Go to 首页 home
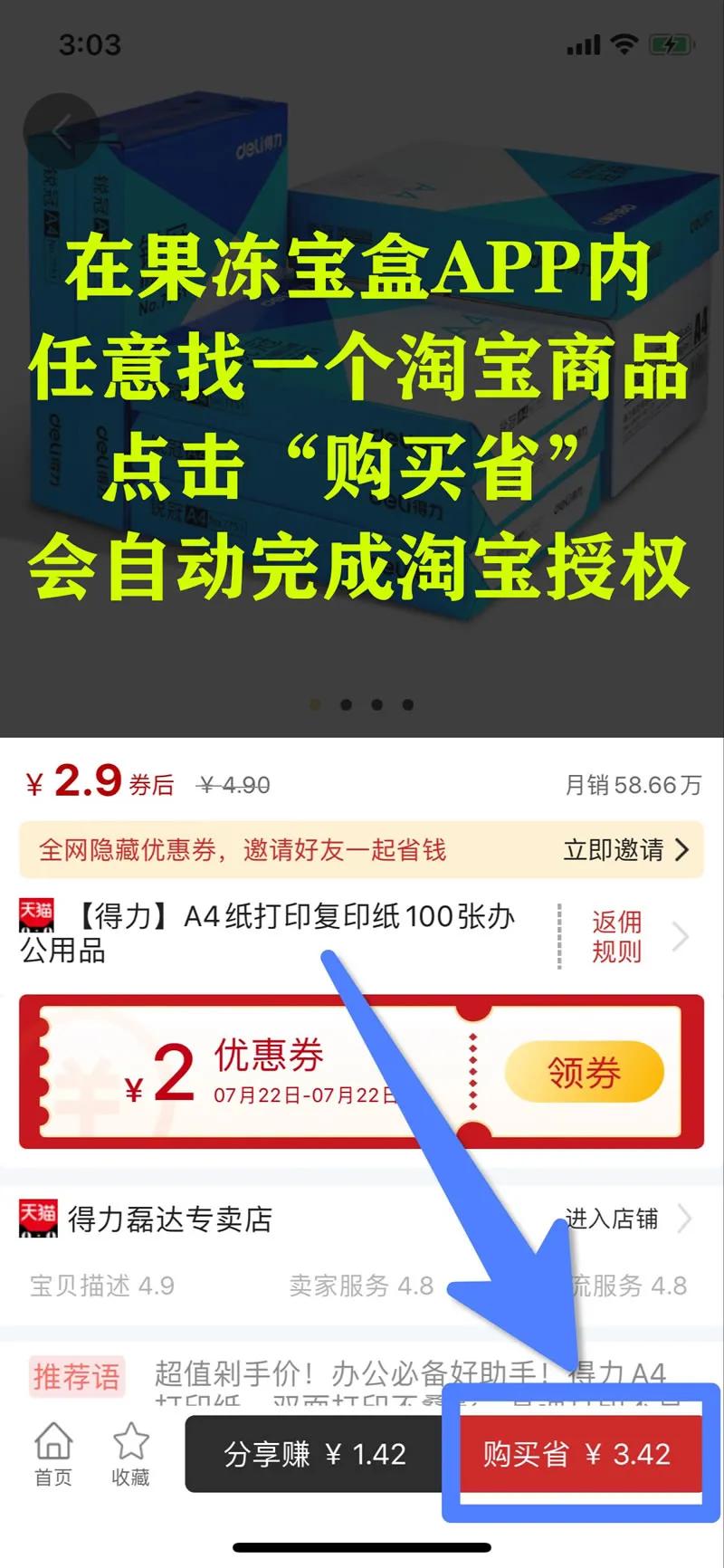Screen dimensions: 724x1568 (x=53, y=1455)
